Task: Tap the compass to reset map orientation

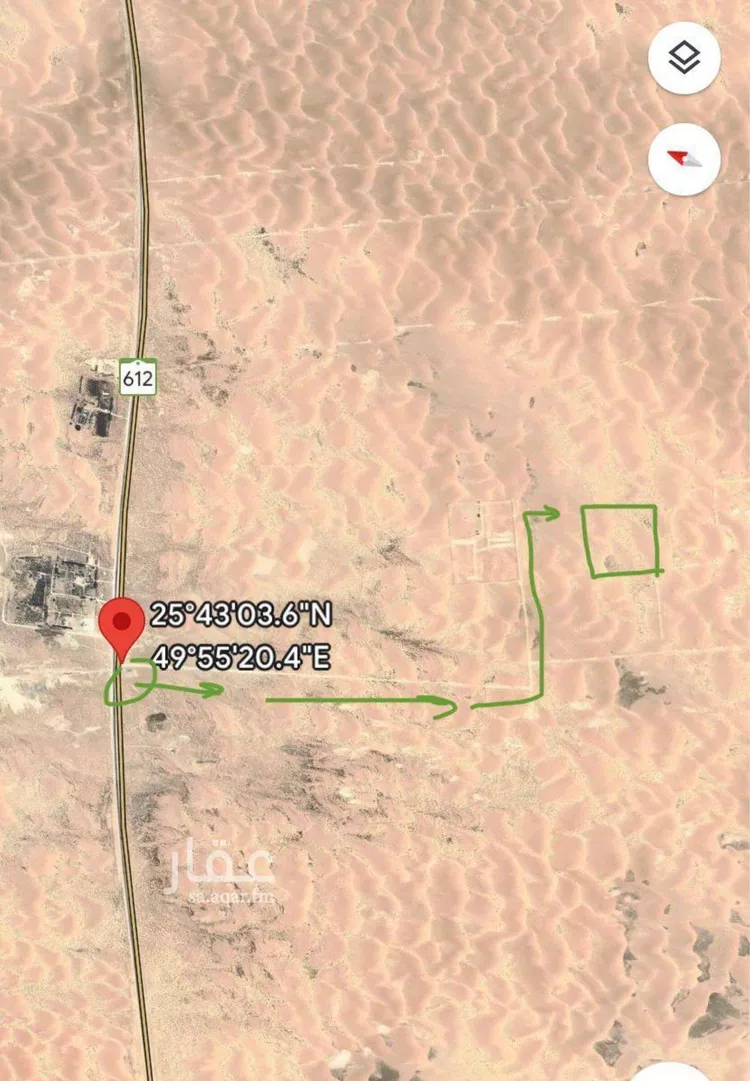Action: point(684,159)
